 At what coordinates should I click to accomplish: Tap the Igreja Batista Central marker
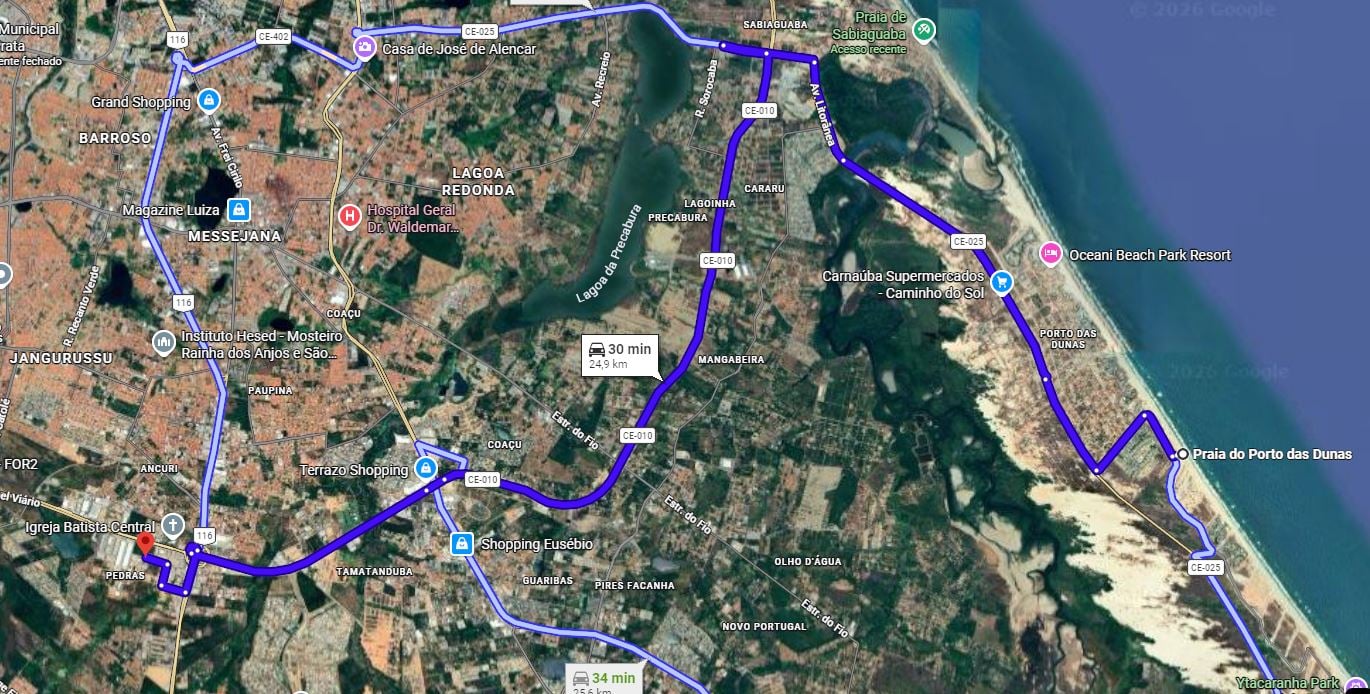[x=173, y=526]
